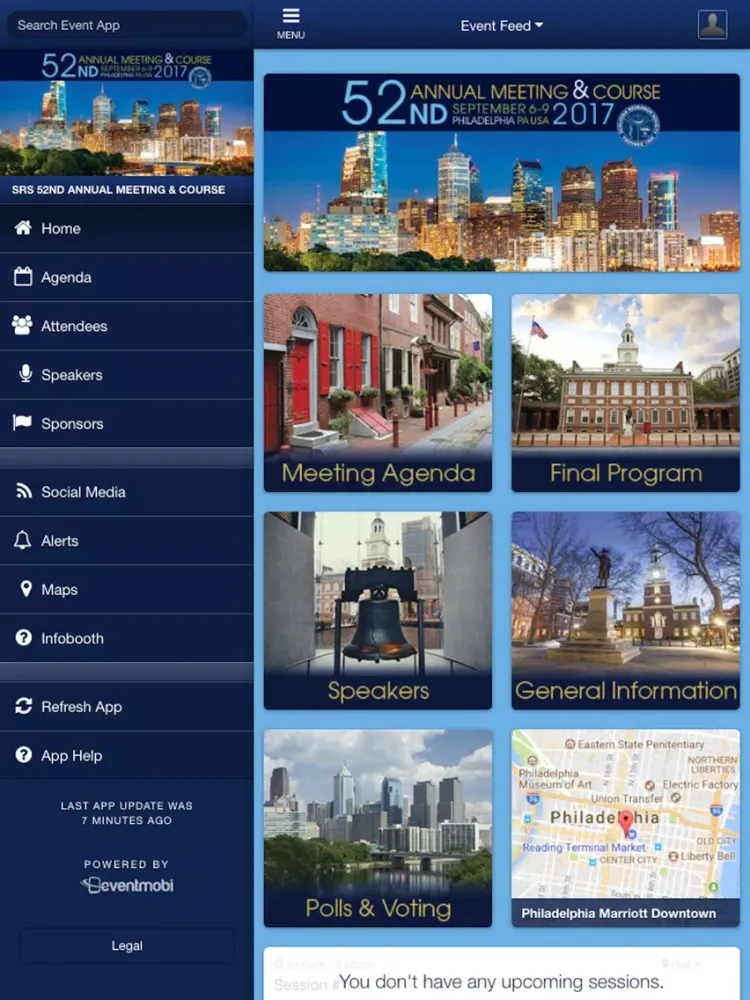Open Maps from the sidebar
The height and width of the screenshot is (1000, 750).
(126, 590)
